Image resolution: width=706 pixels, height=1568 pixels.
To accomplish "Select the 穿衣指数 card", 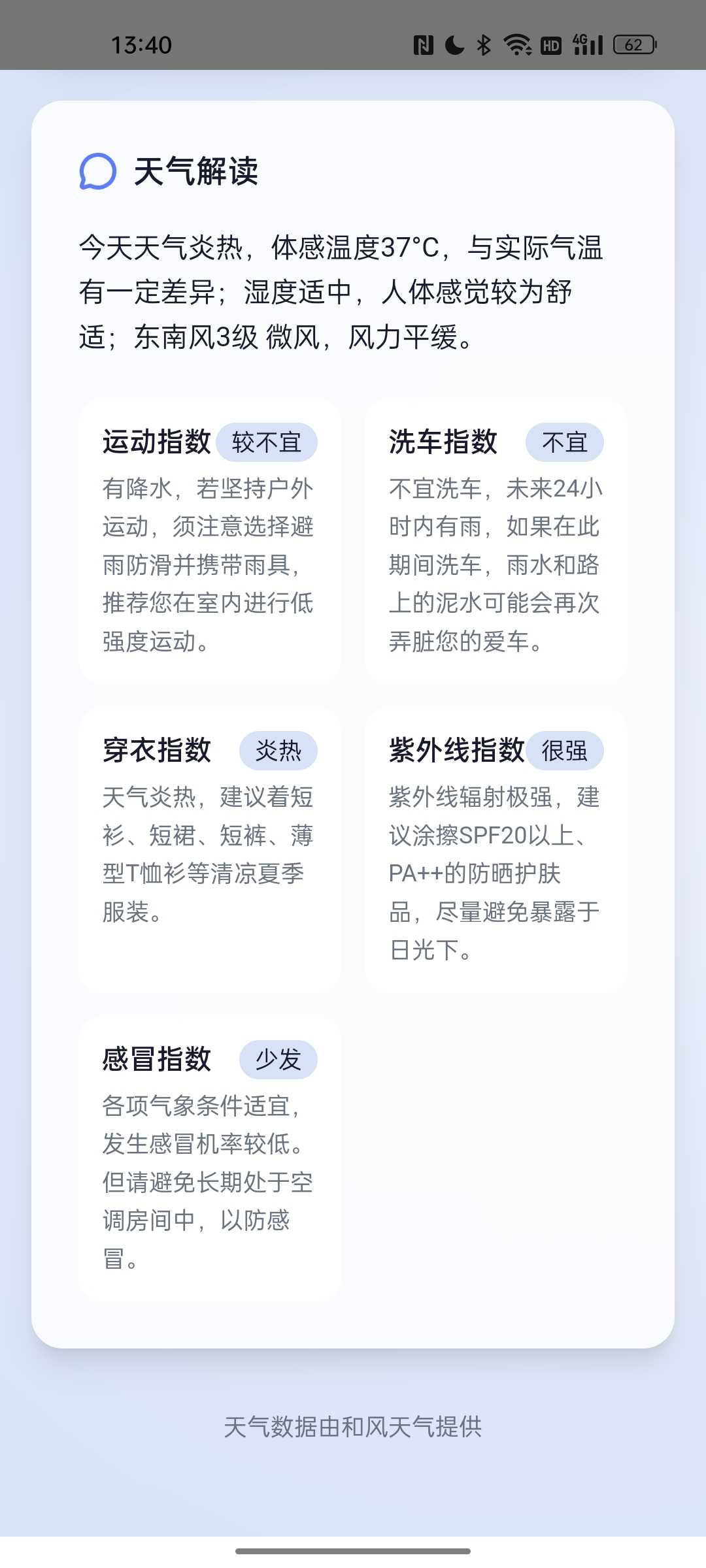I will 210,850.
